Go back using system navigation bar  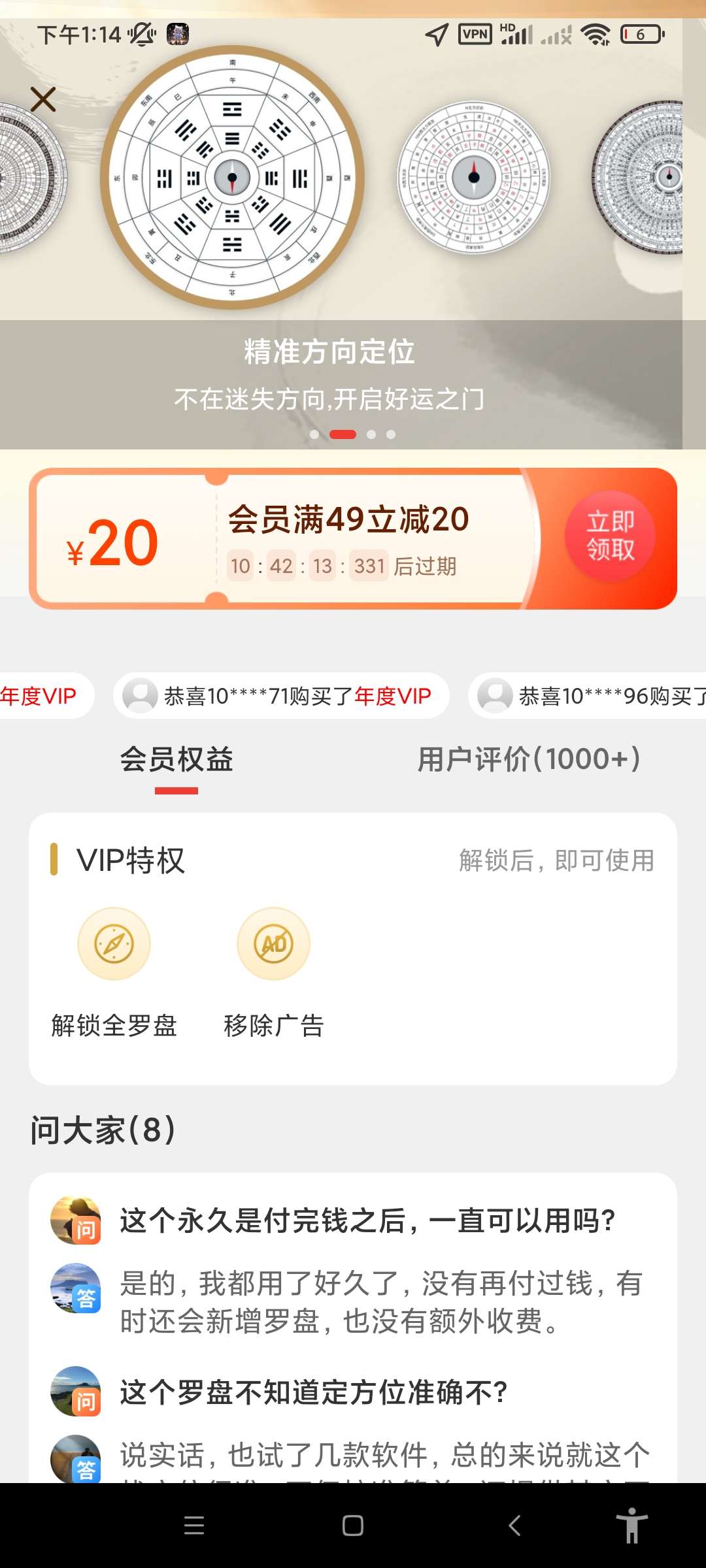click(514, 1526)
